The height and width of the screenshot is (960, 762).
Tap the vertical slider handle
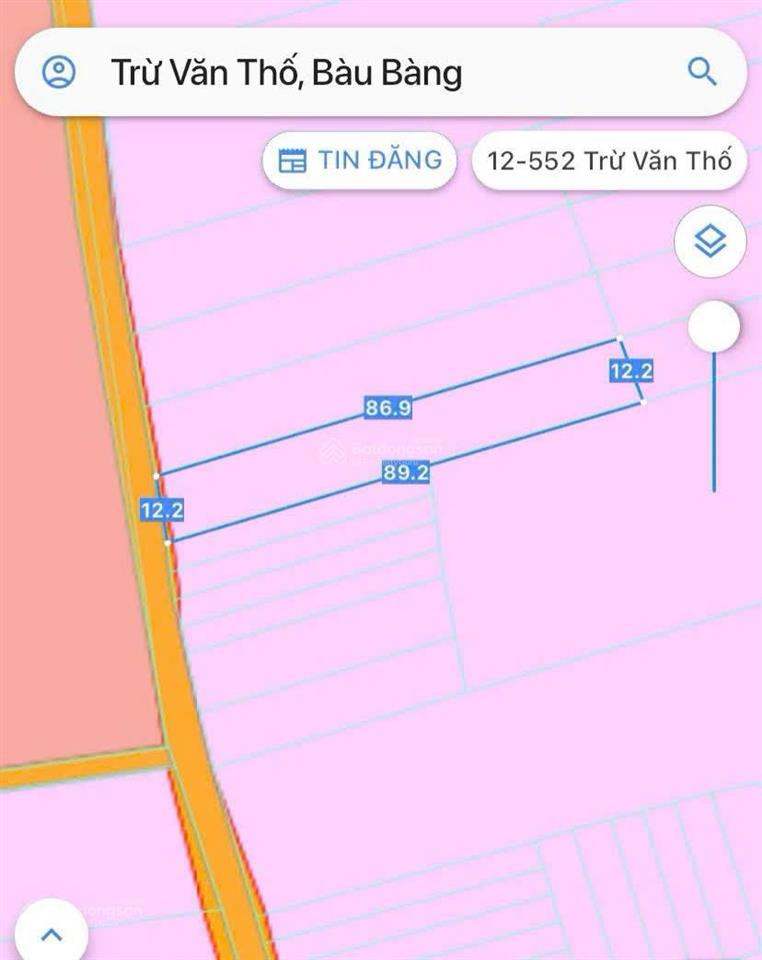click(714, 327)
